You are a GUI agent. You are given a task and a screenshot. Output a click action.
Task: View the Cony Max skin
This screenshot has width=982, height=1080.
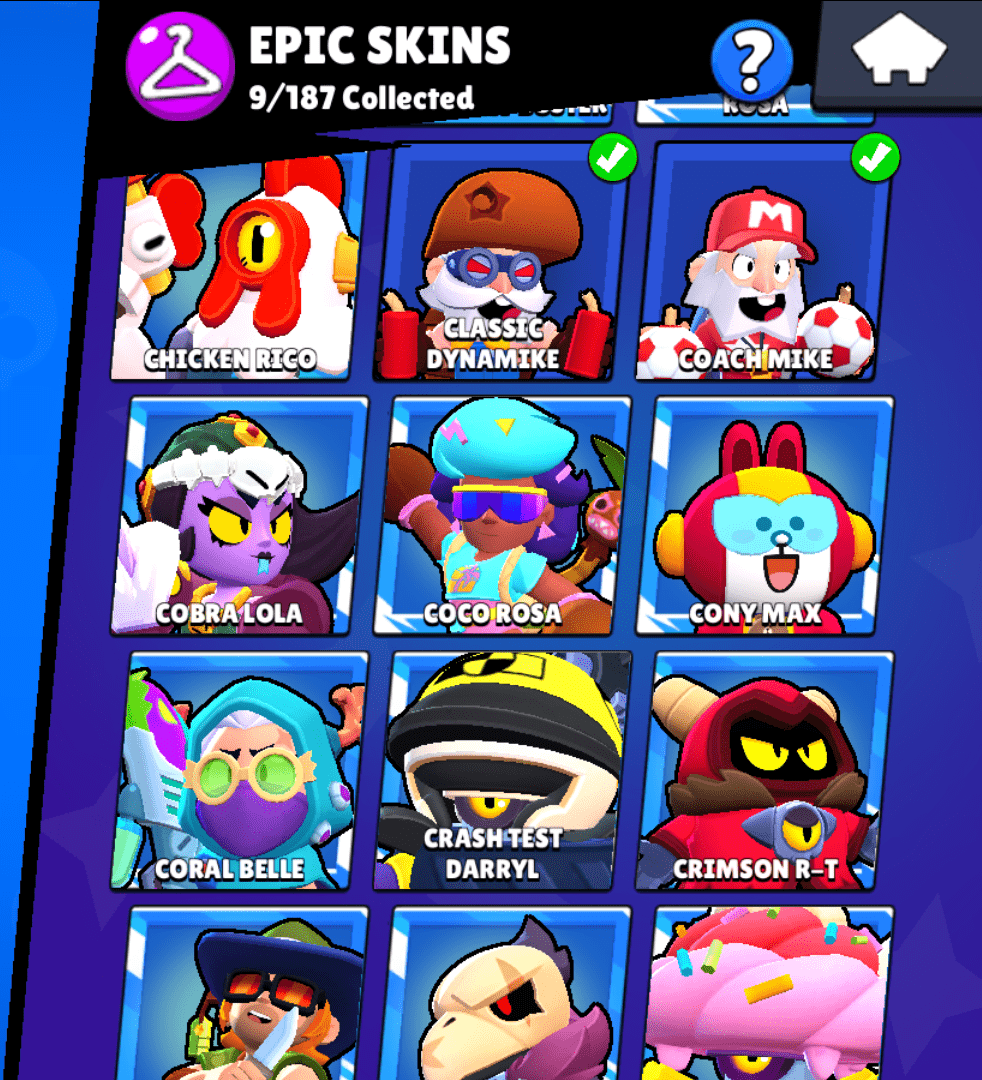click(765, 517)
